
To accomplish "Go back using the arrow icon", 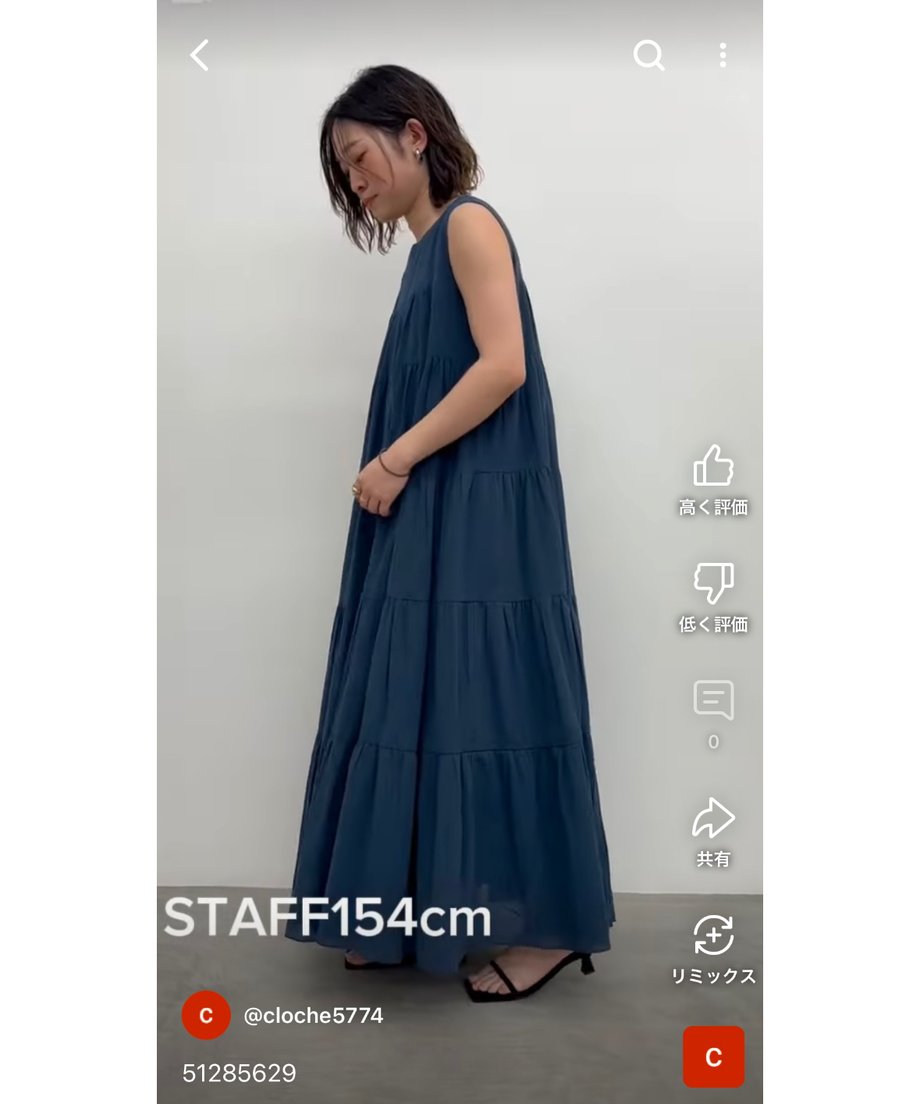I will [x=200, y=55].
